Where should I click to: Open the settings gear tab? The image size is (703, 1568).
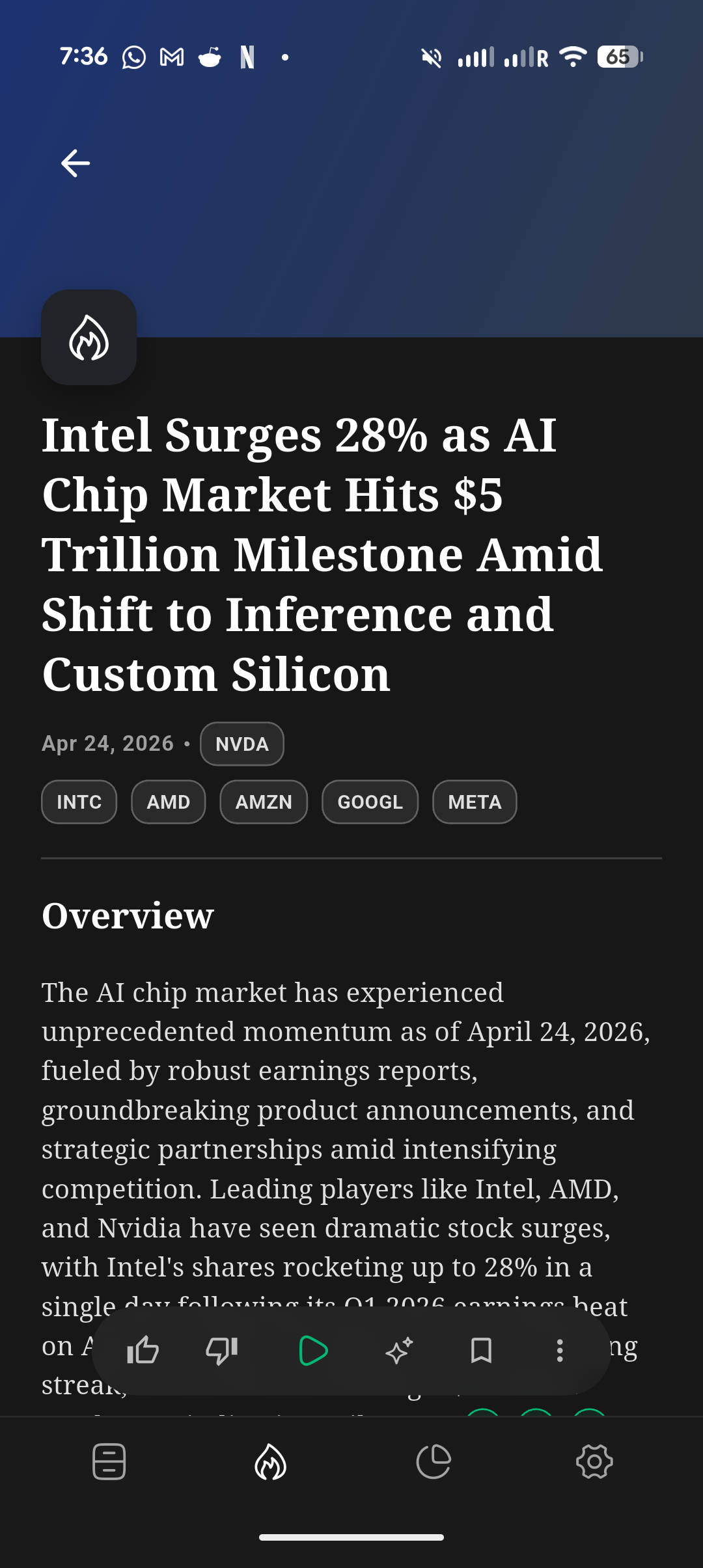[594, 1461]
